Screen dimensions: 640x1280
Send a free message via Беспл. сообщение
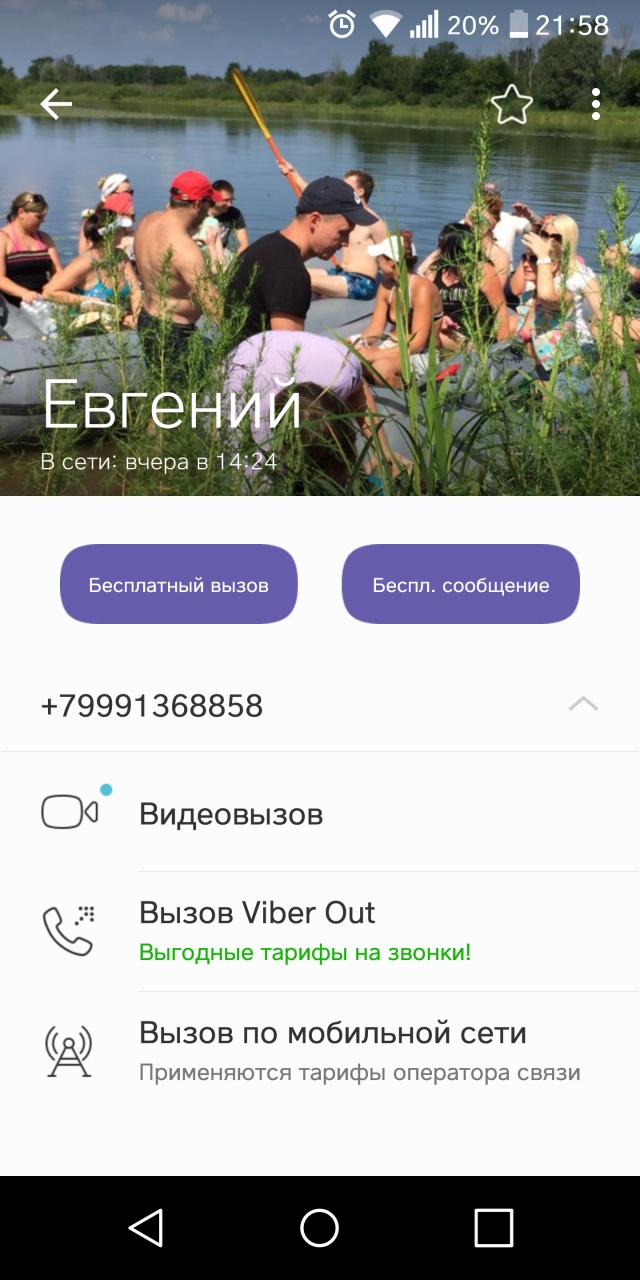coord(461,585)
